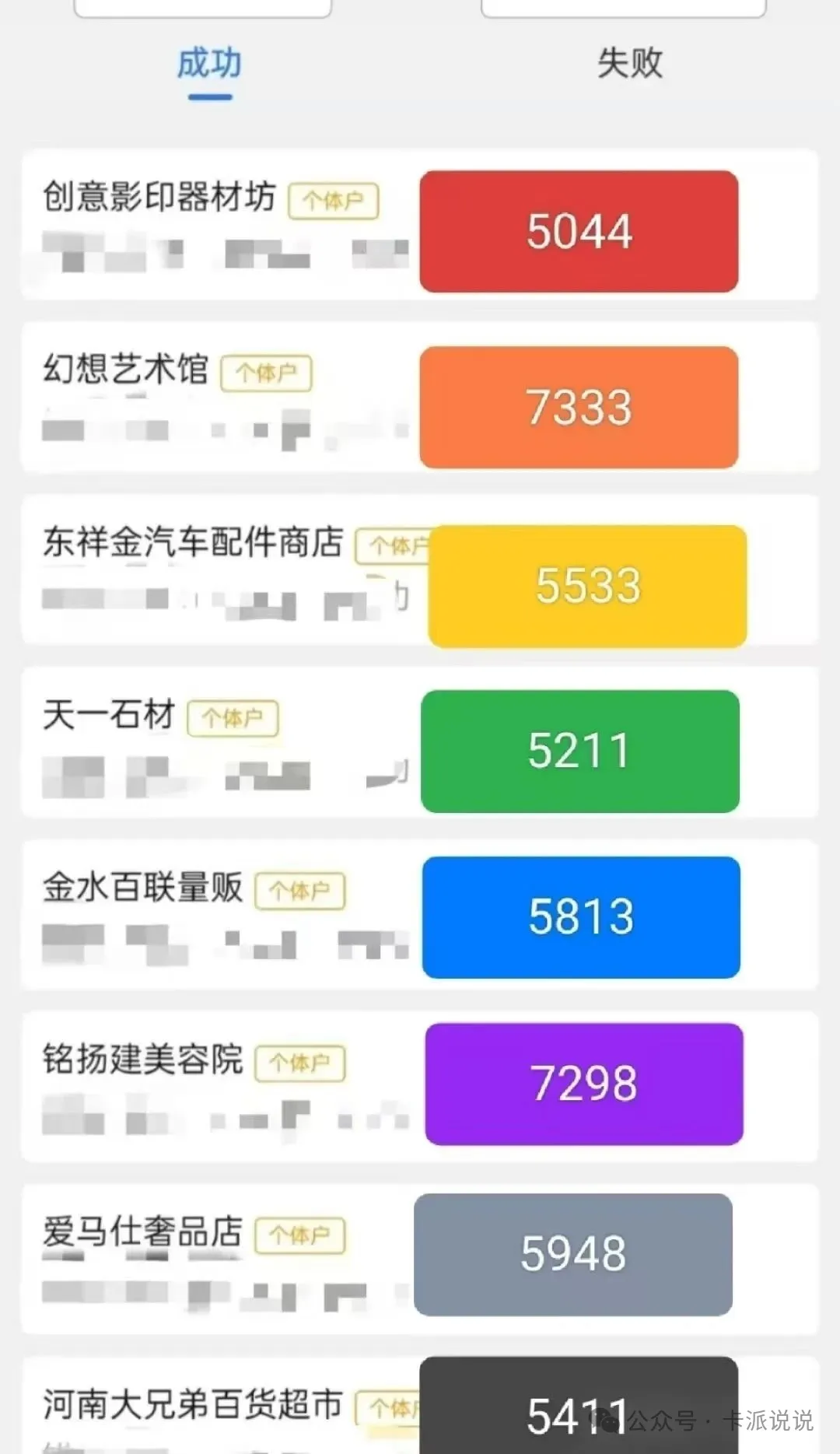The image size is (840, 1454).
Task: Click the 个体户 badge beside 铭扬建美容院
Action: 301,1063
